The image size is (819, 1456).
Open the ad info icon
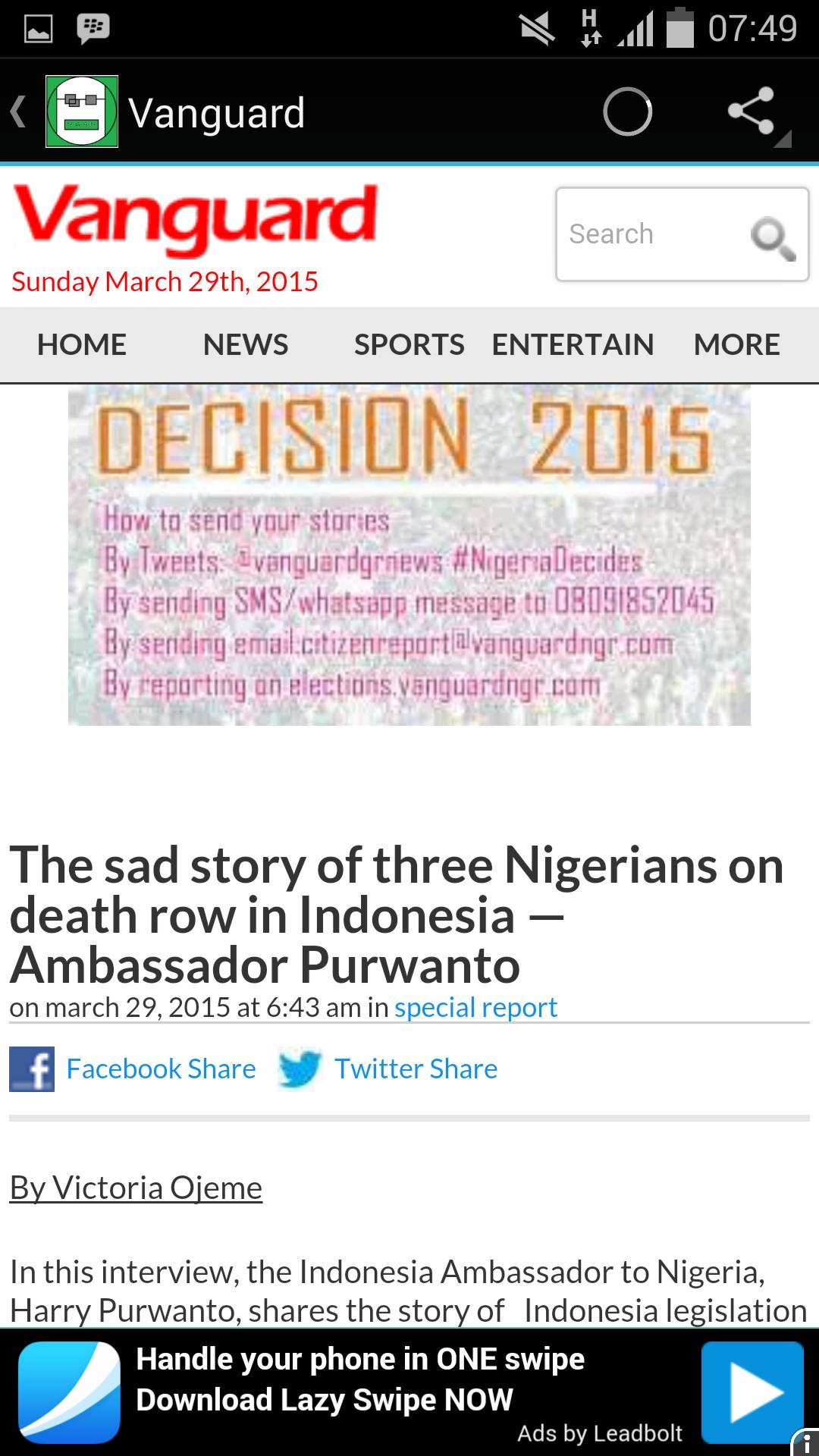coord(805,1443)
